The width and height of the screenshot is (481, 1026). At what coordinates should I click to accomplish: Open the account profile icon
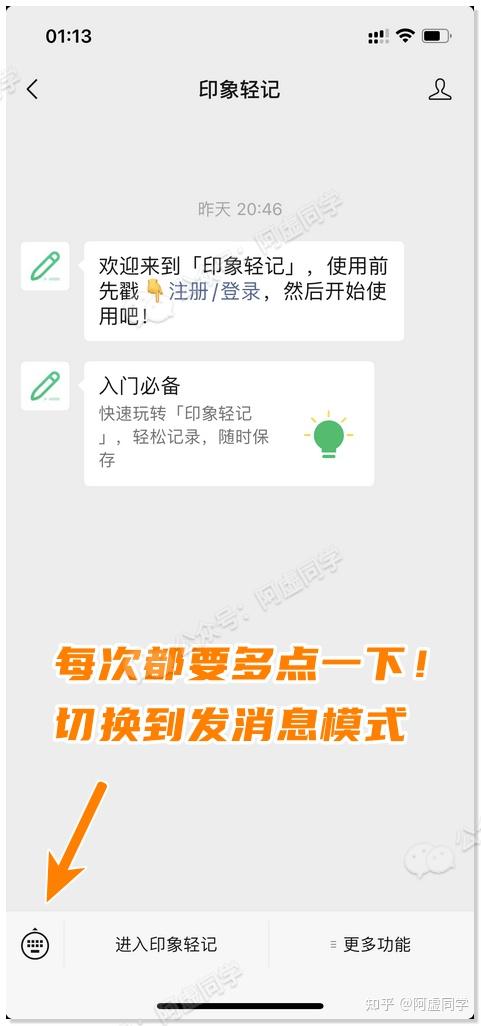coord(440,90)
